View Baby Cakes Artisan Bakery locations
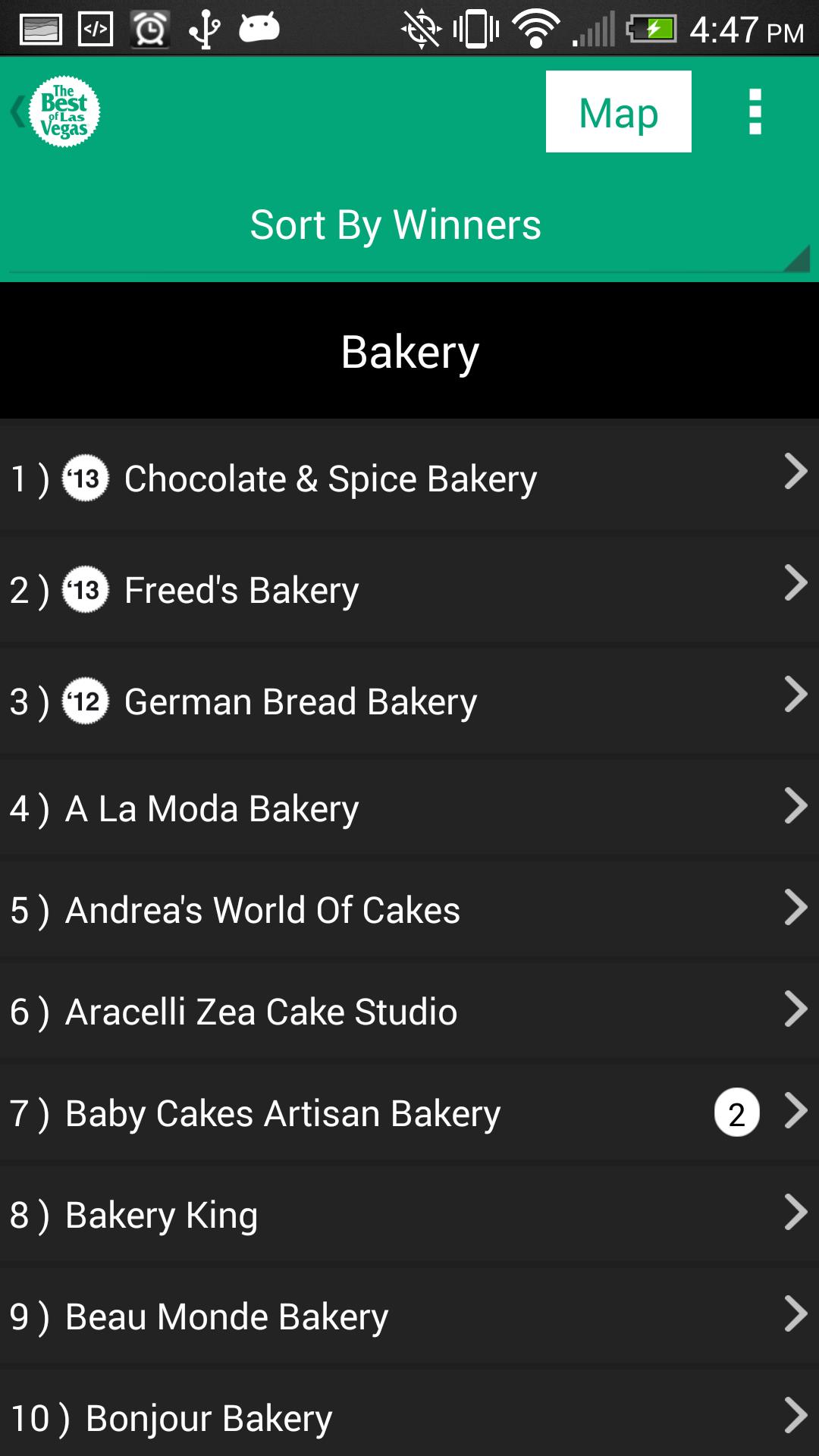This screenshot has height=1456, width=819. (x=409, y=1113)
